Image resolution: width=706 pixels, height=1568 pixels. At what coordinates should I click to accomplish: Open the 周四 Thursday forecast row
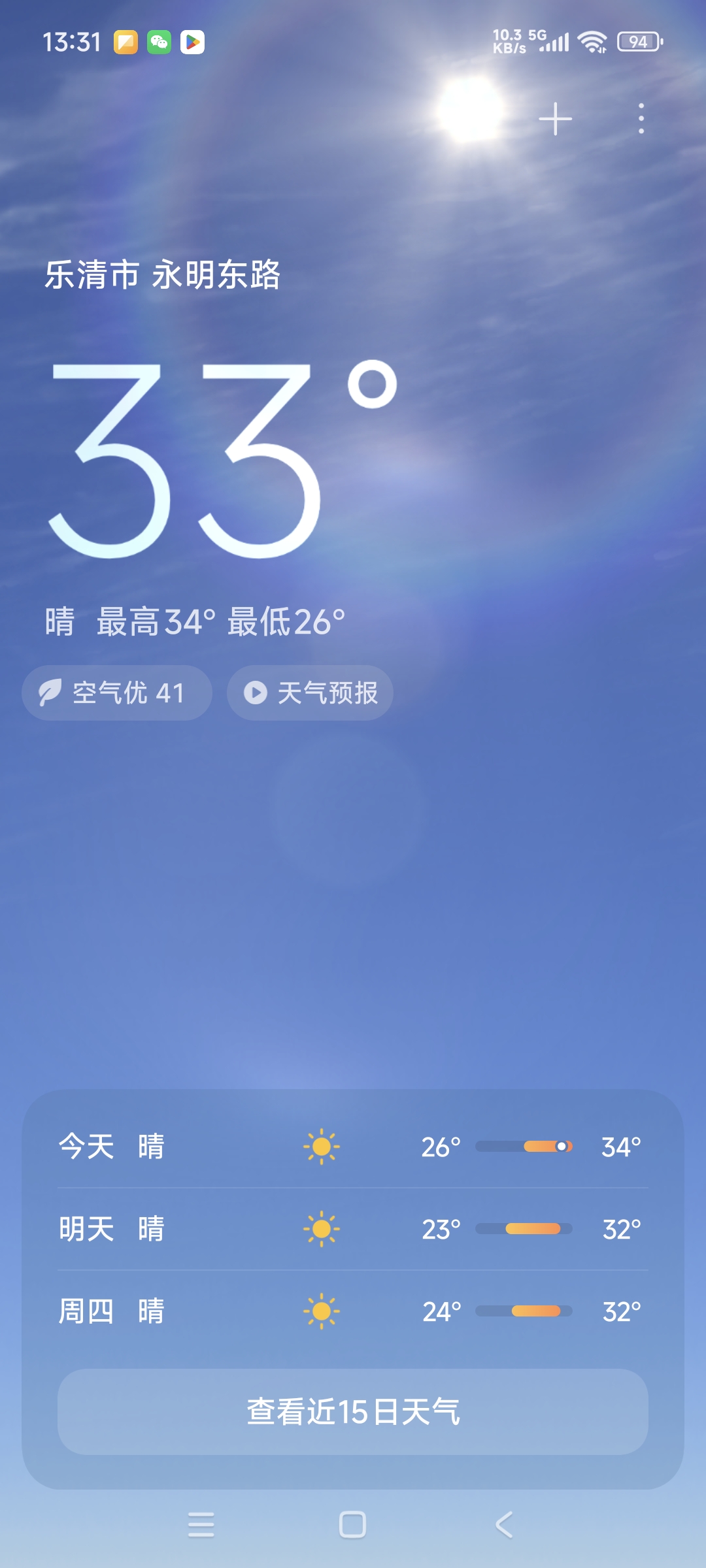pyautogui.click(x=353, y=1311)
